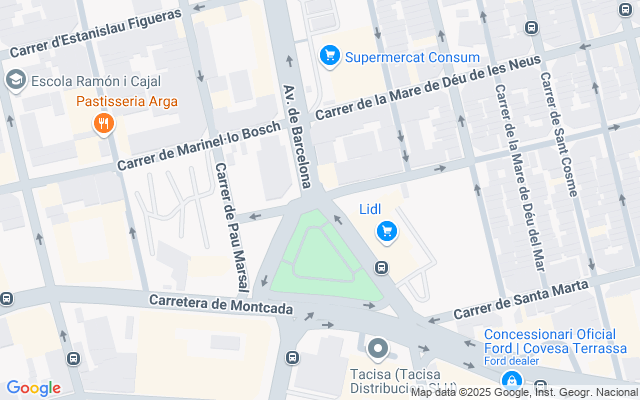This screenshot has height=400, width=640.
Task: Select the Ford dealer Covesa Terrassa marker
Action: (x=512, y=381)
